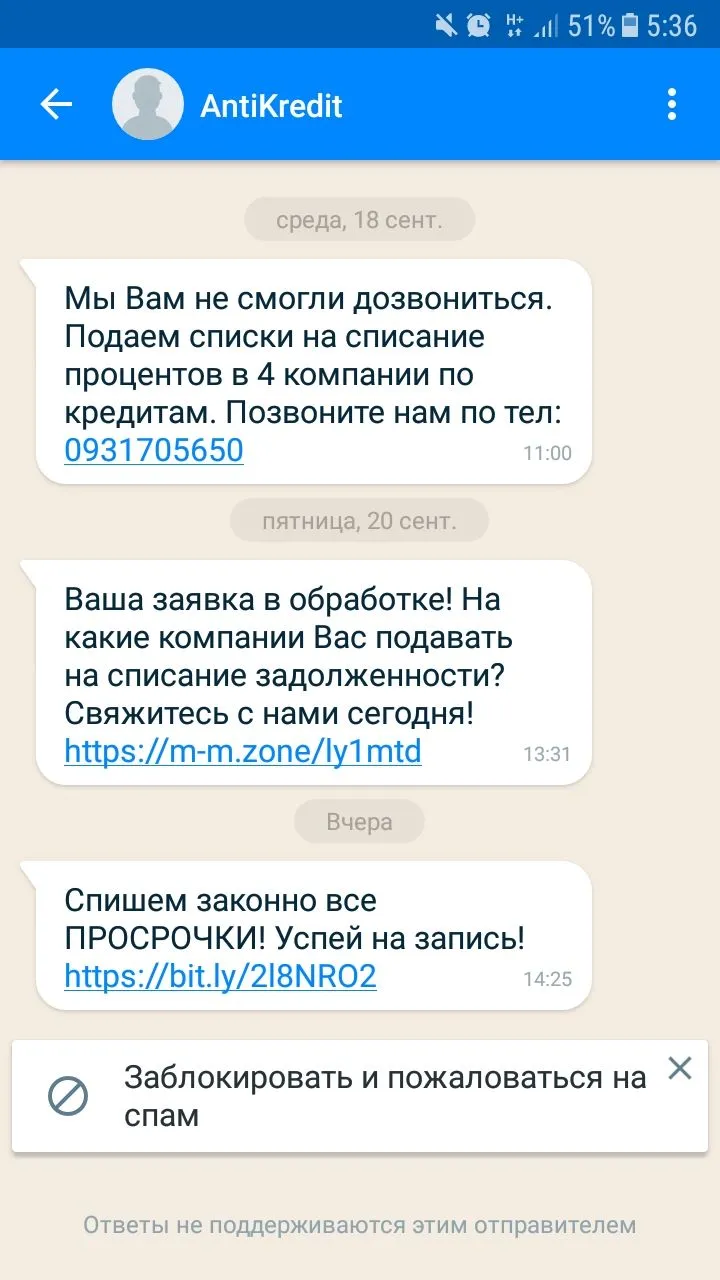The width and height of the screenshot is (720, 1280).
Task: Tap the phone number 0931705650 link
Action: click(x=154, y=450)
